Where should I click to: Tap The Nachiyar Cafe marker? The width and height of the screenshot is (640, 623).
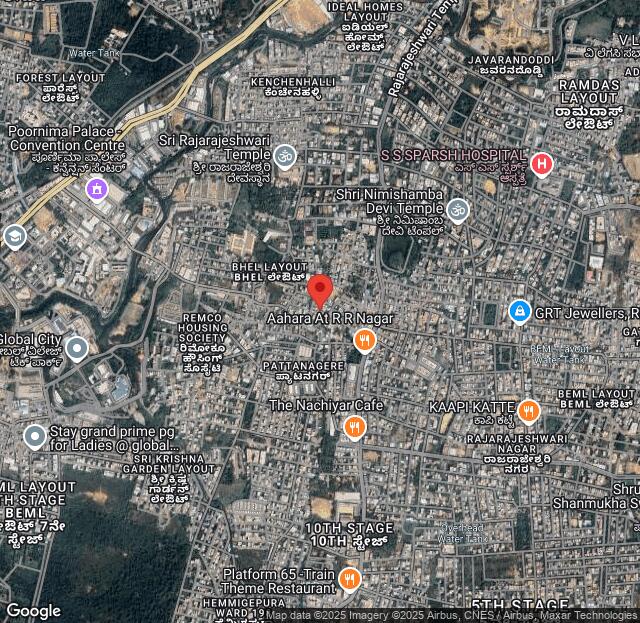(354, 428)
